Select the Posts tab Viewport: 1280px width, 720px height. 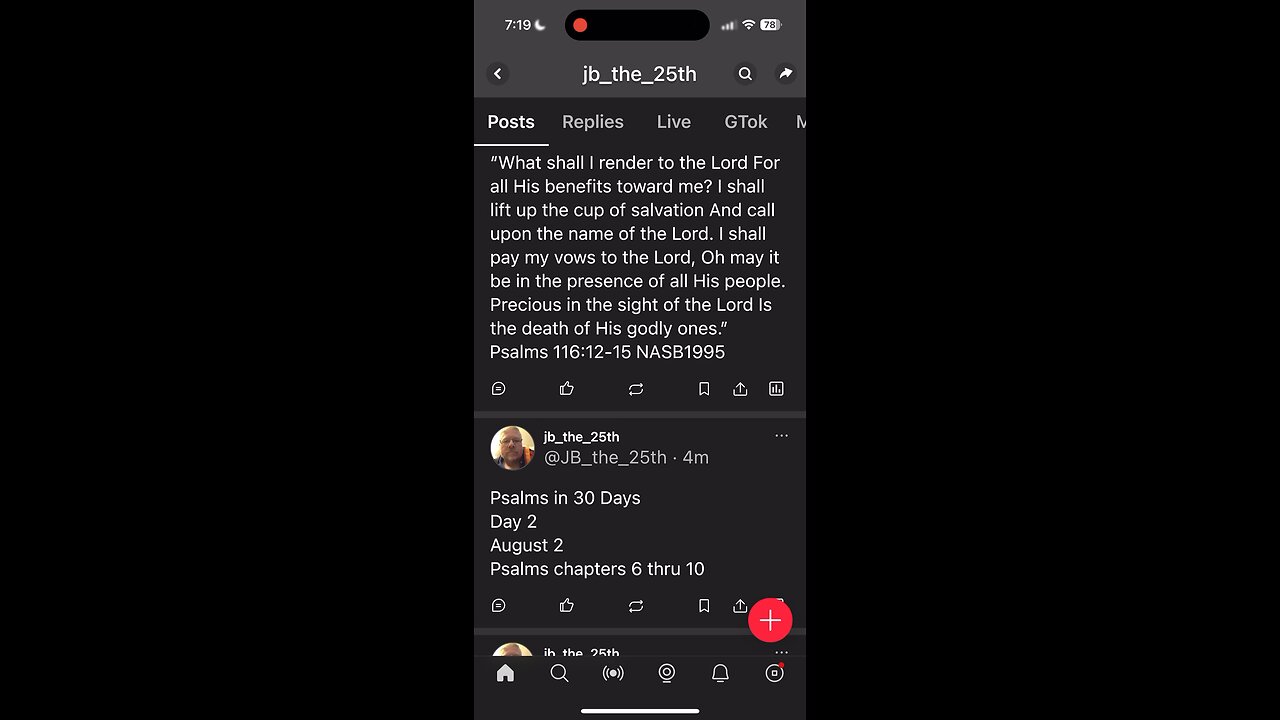[x=511, y=122]
